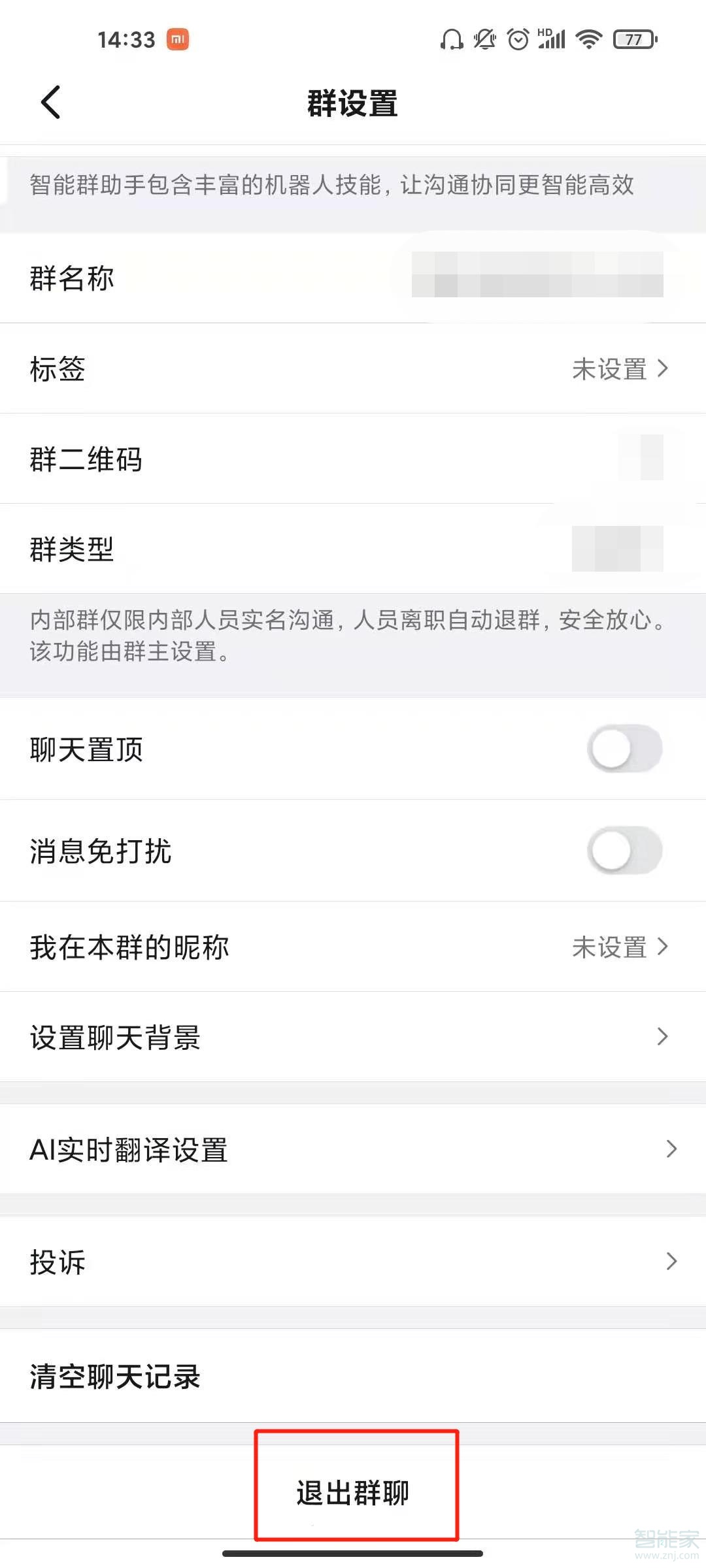Click the vibrate/mute status bar icon

(484, 40)
